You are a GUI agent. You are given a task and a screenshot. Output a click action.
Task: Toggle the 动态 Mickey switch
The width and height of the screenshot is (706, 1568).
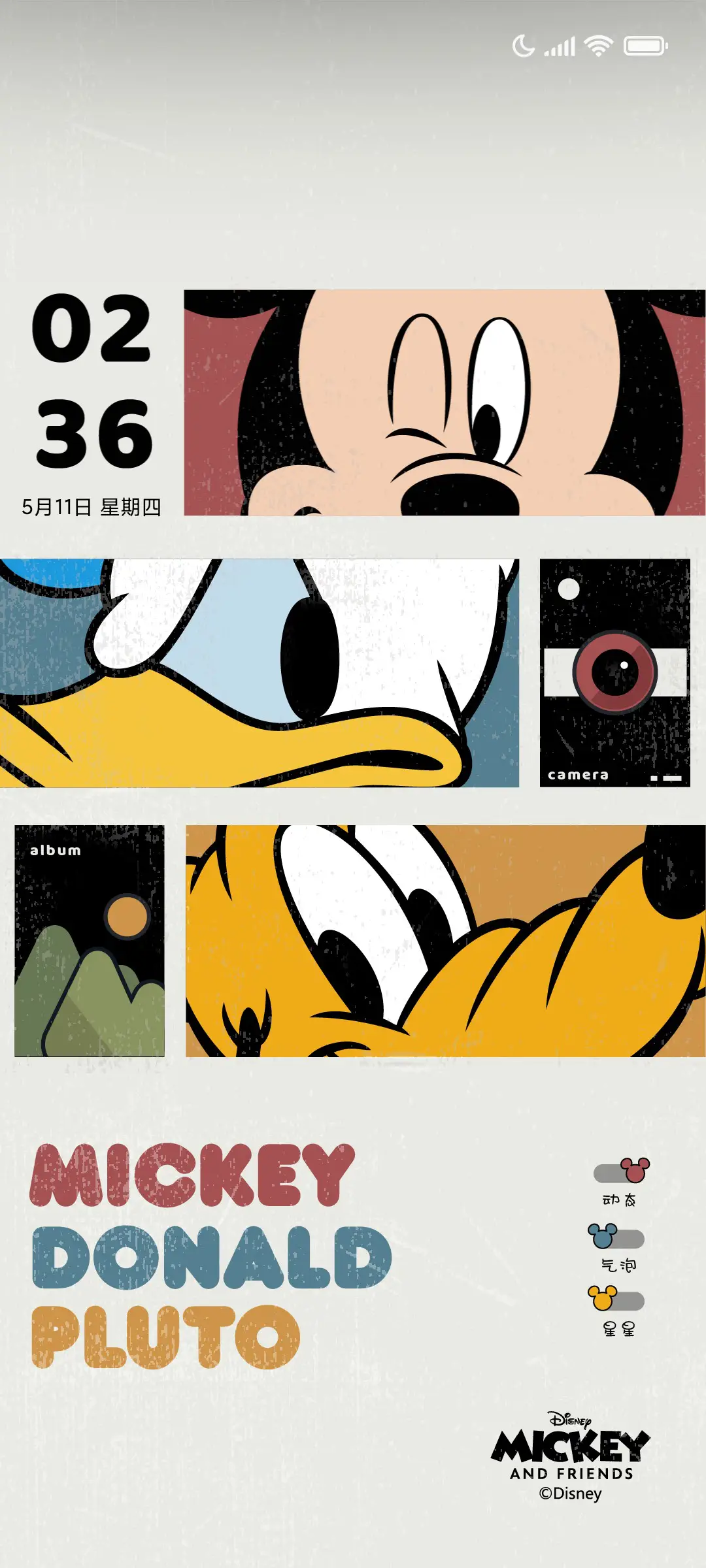(621, 1173)
